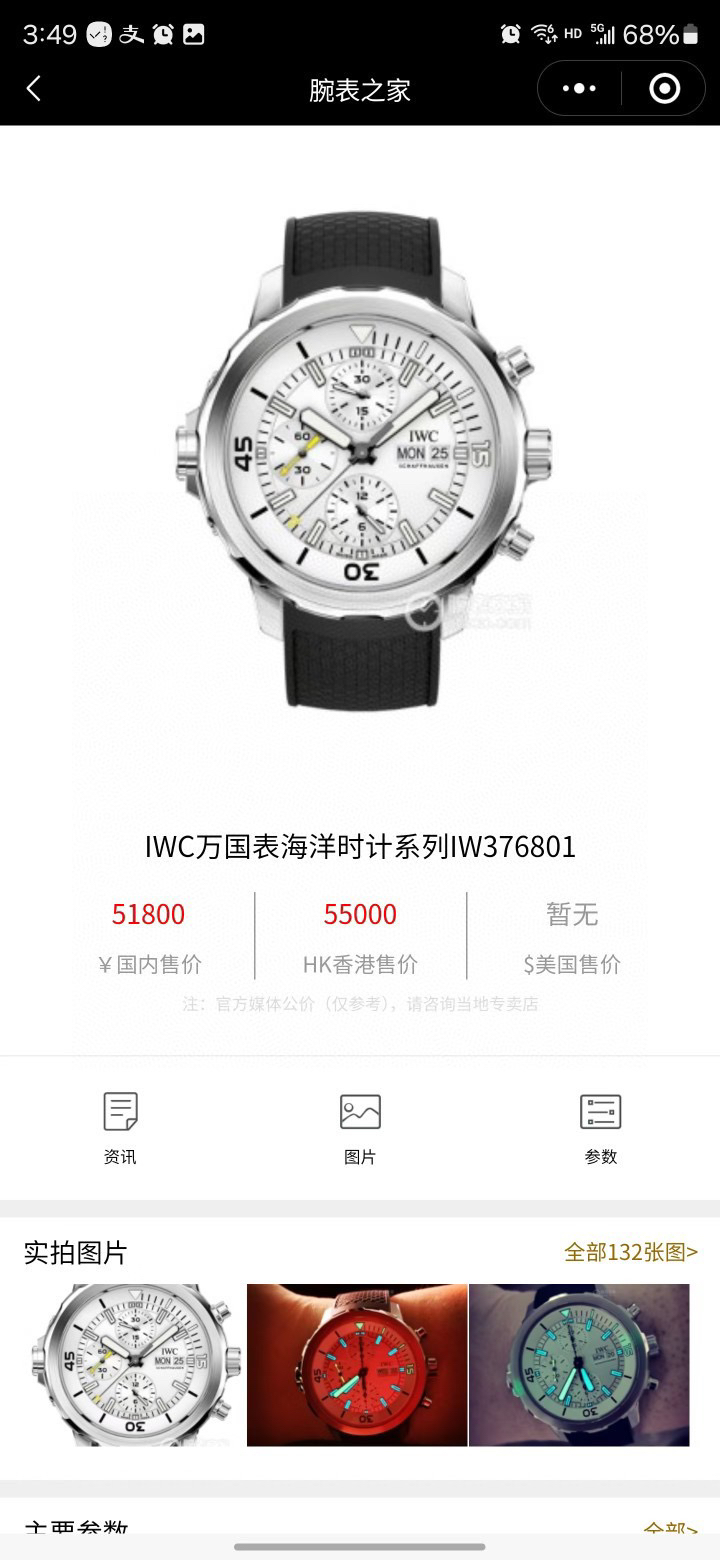
Task: Open the 资讯 news section
Action: 120,1127
